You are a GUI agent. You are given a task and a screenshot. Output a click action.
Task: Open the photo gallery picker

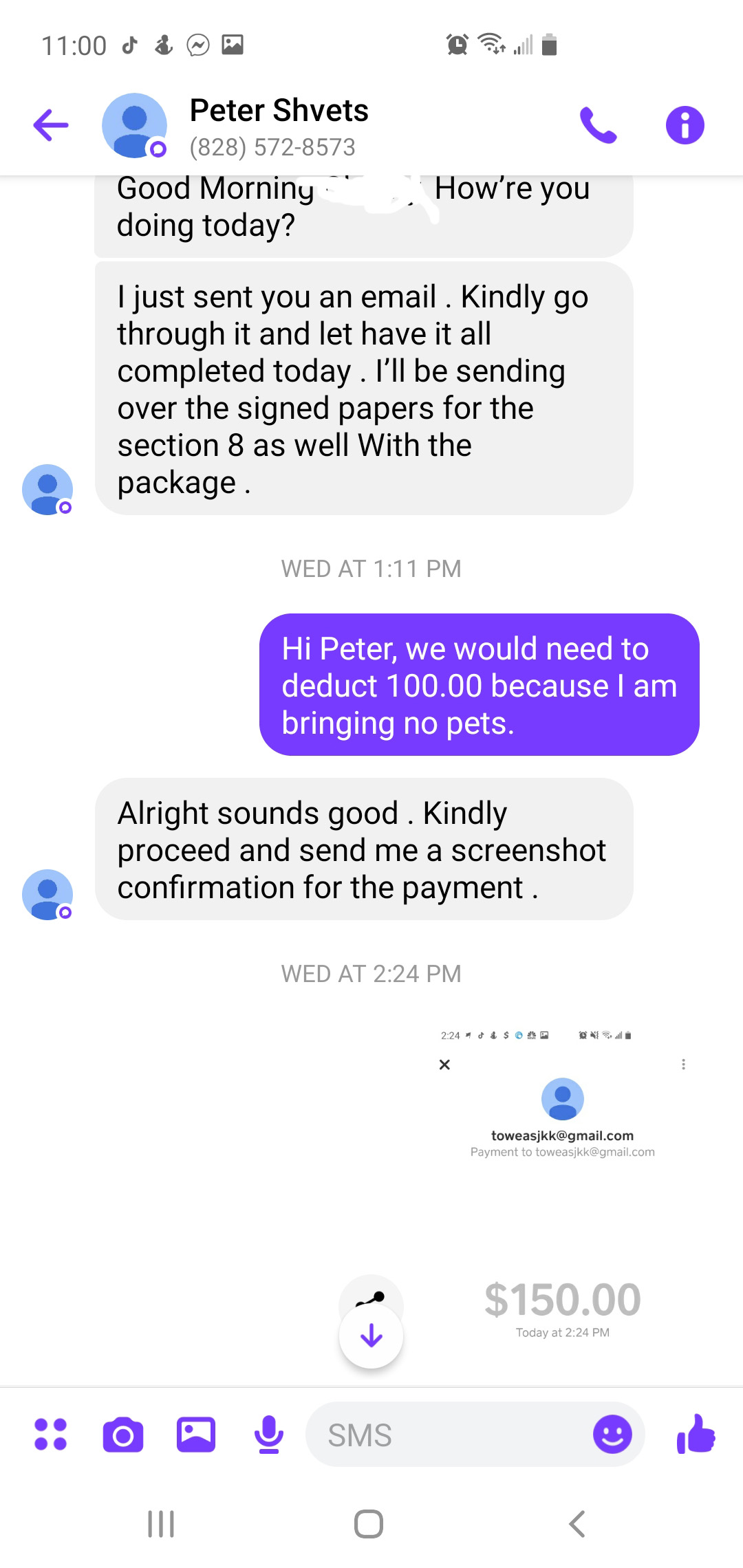point(196,1435)
